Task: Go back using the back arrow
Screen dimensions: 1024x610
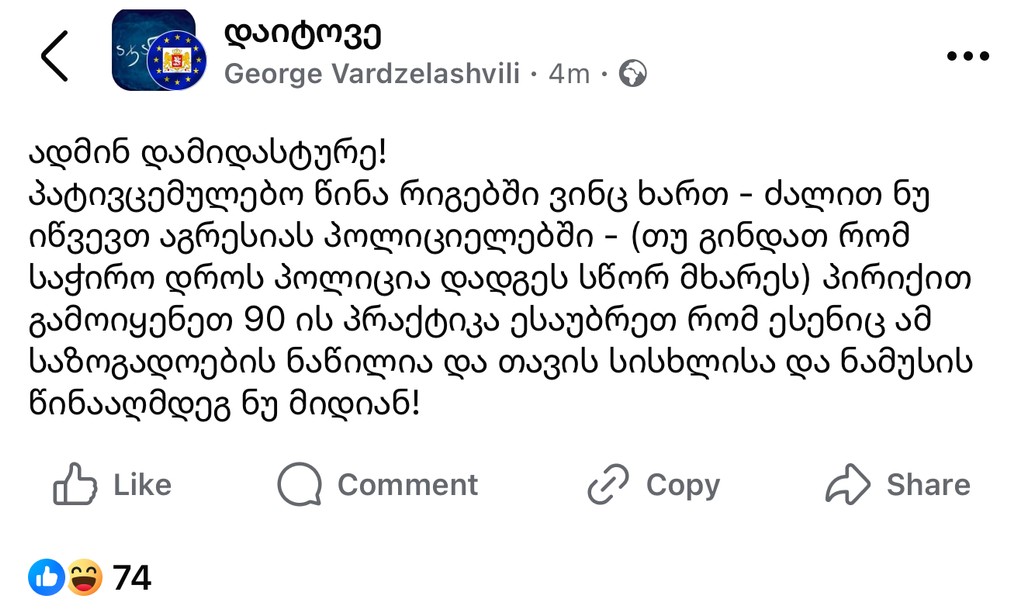Action: (55, 55)
